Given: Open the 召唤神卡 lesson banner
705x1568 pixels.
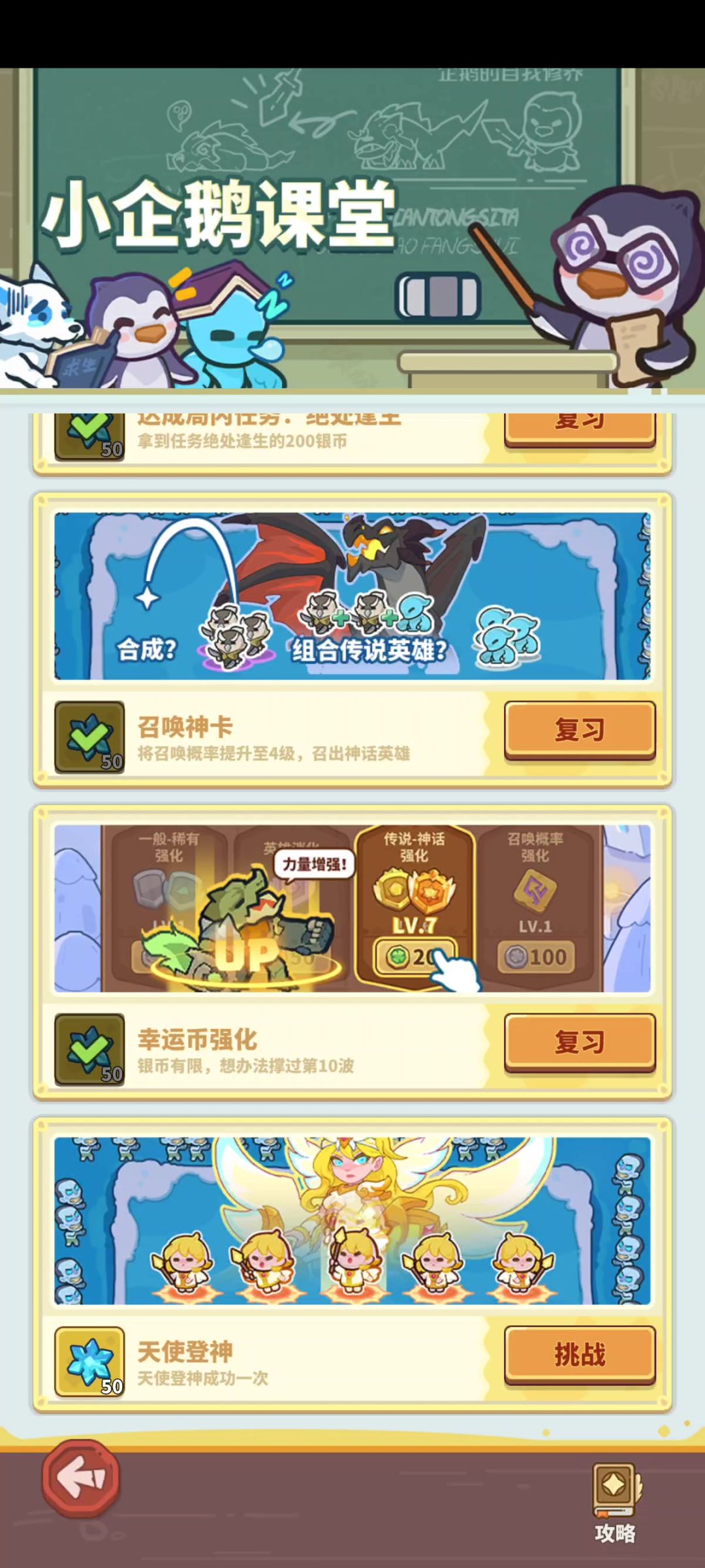Looking at the screenshot, I should [x=352, y=596].
